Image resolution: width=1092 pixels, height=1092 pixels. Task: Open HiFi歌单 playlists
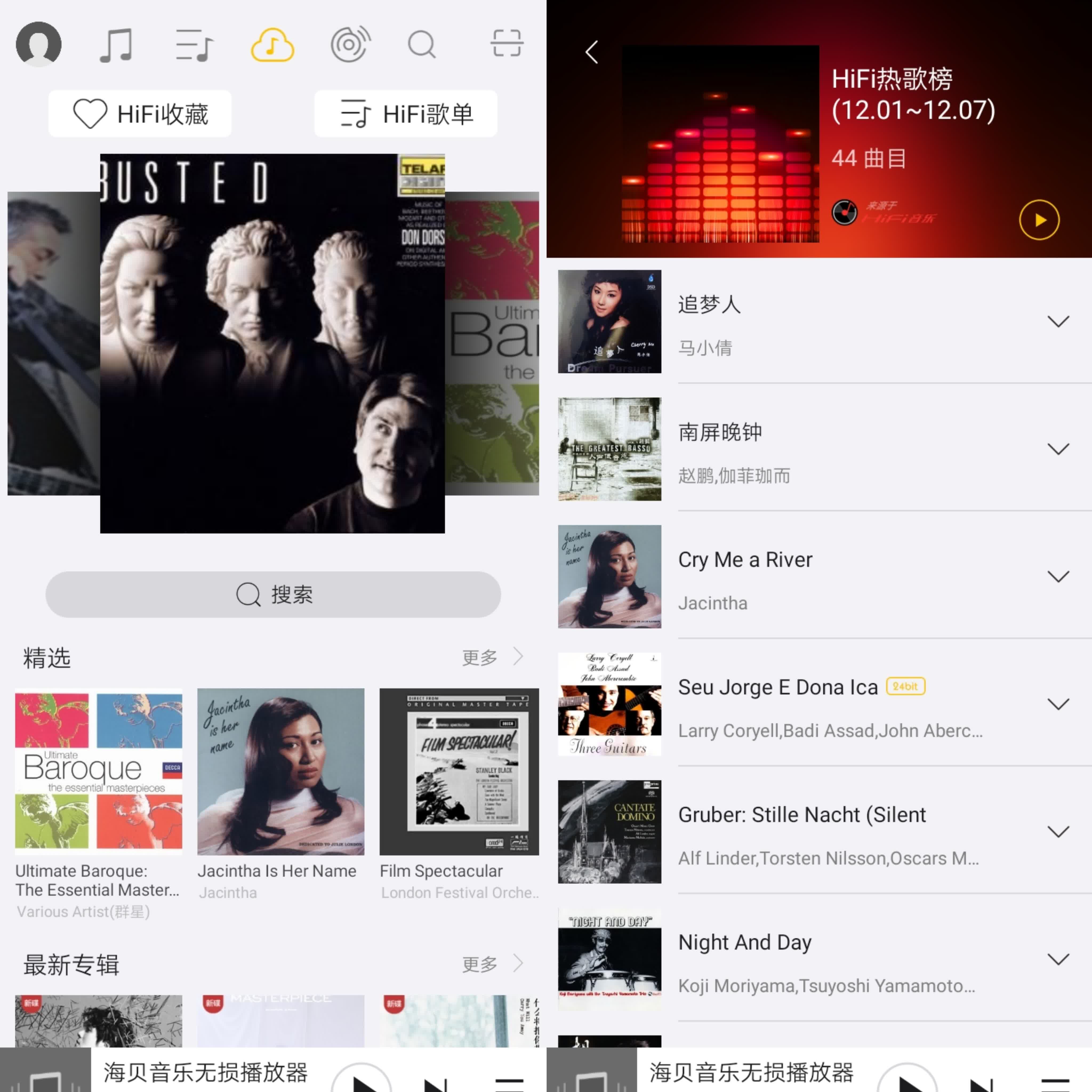[406, 114]
